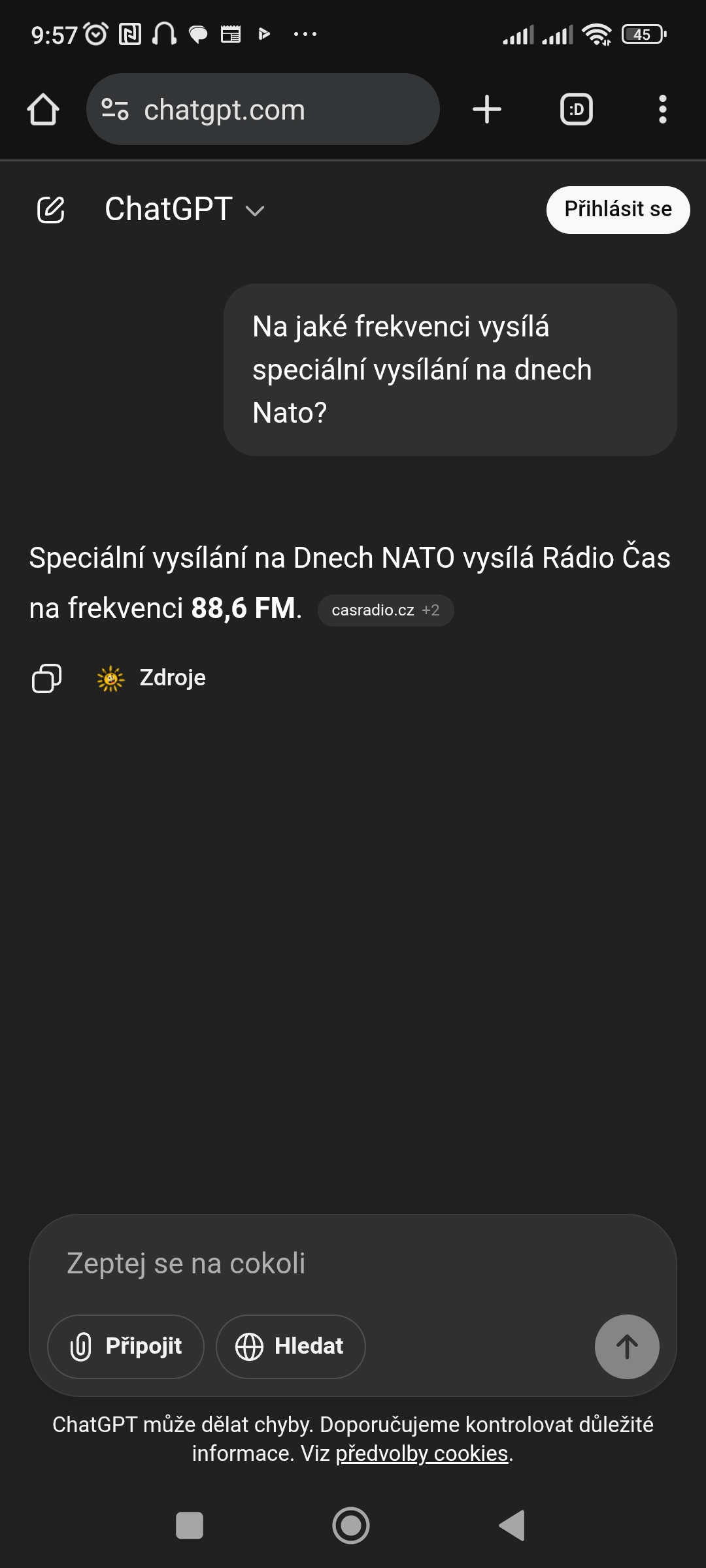Start a new chat

pyautogui.click(x=51, y=210)
